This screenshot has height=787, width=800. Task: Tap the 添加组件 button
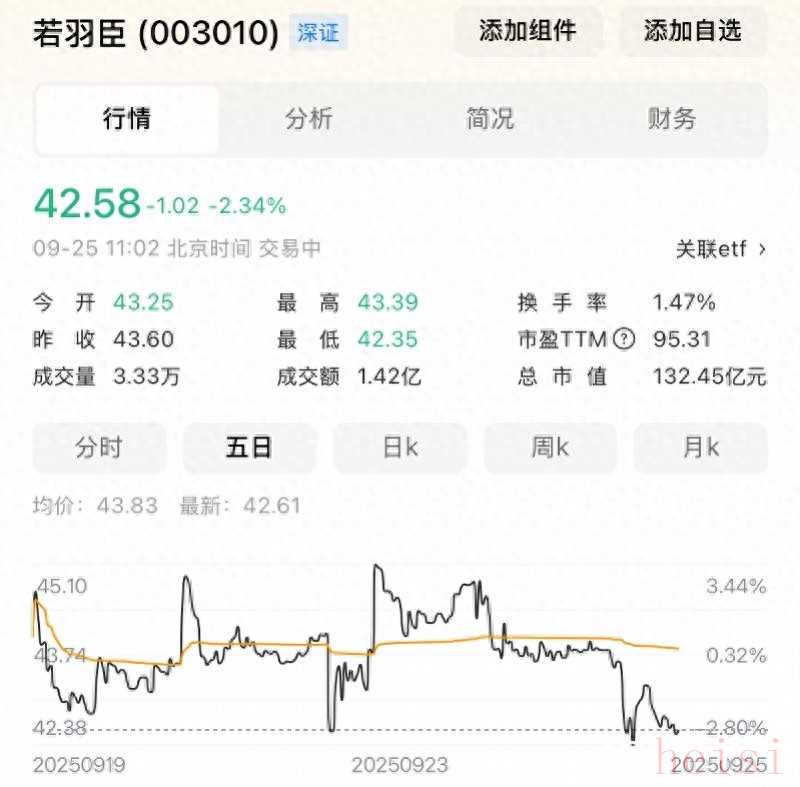tap(527, 31)
